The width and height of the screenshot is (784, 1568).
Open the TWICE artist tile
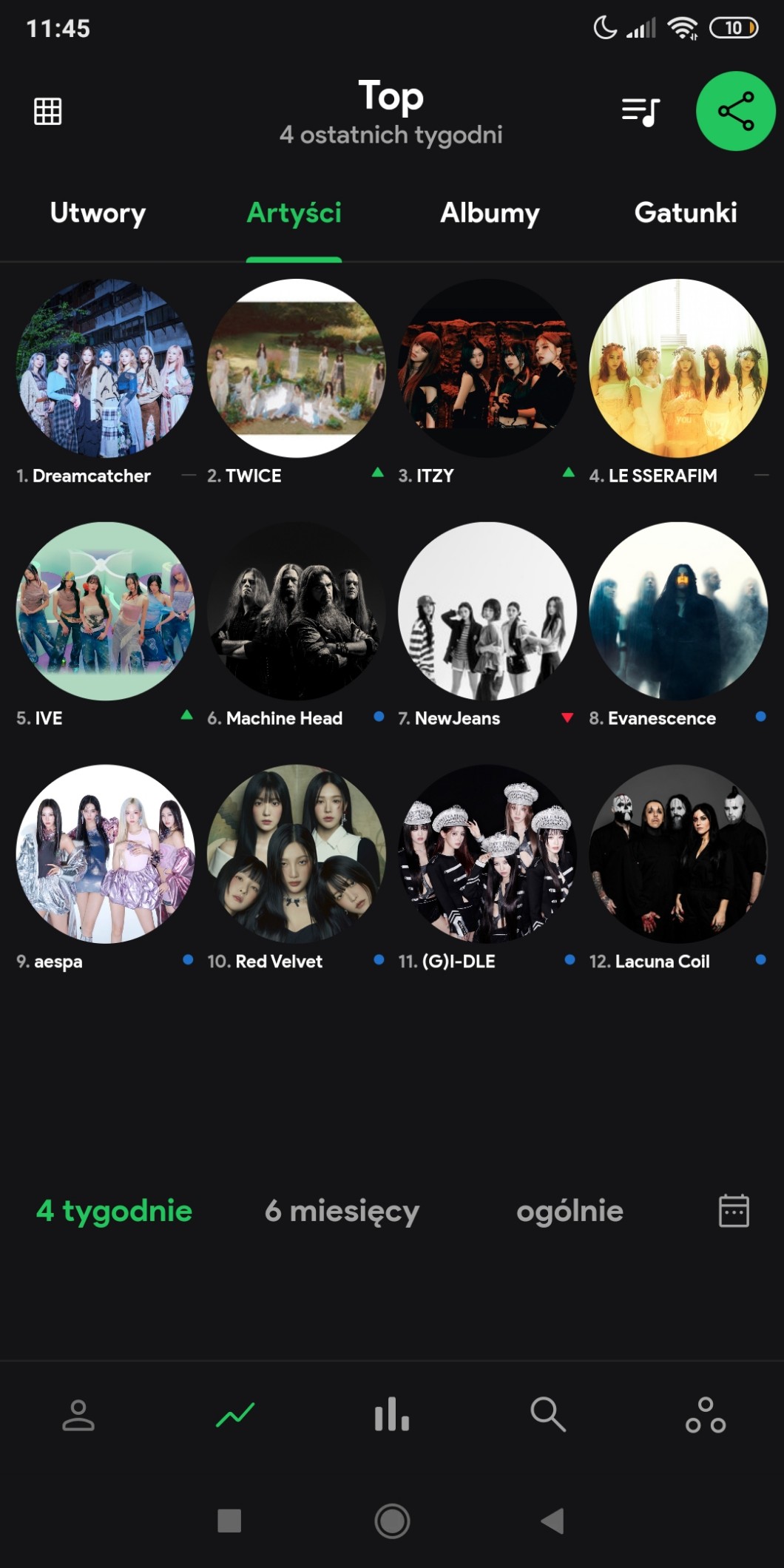click(296, 368)
